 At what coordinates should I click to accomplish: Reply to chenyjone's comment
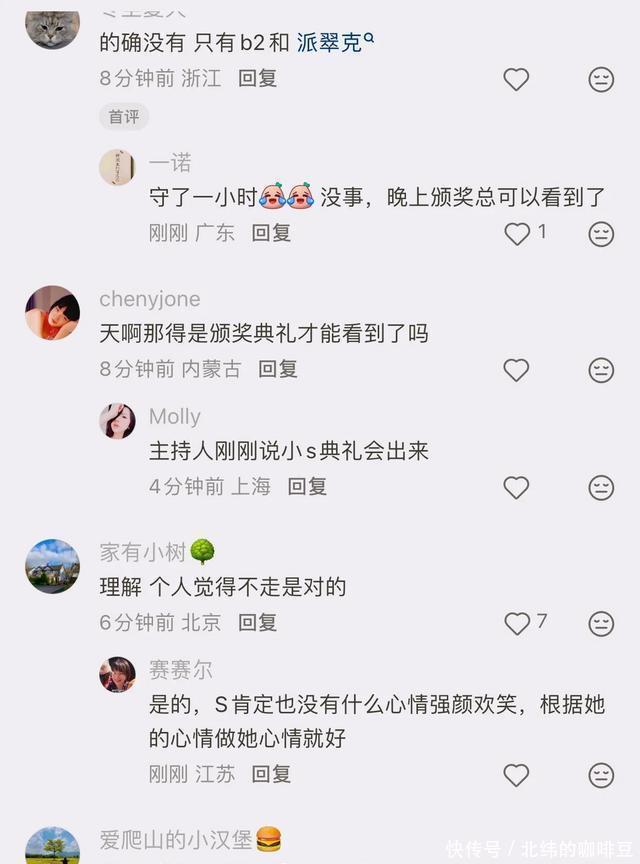click(x=278, y=369)
